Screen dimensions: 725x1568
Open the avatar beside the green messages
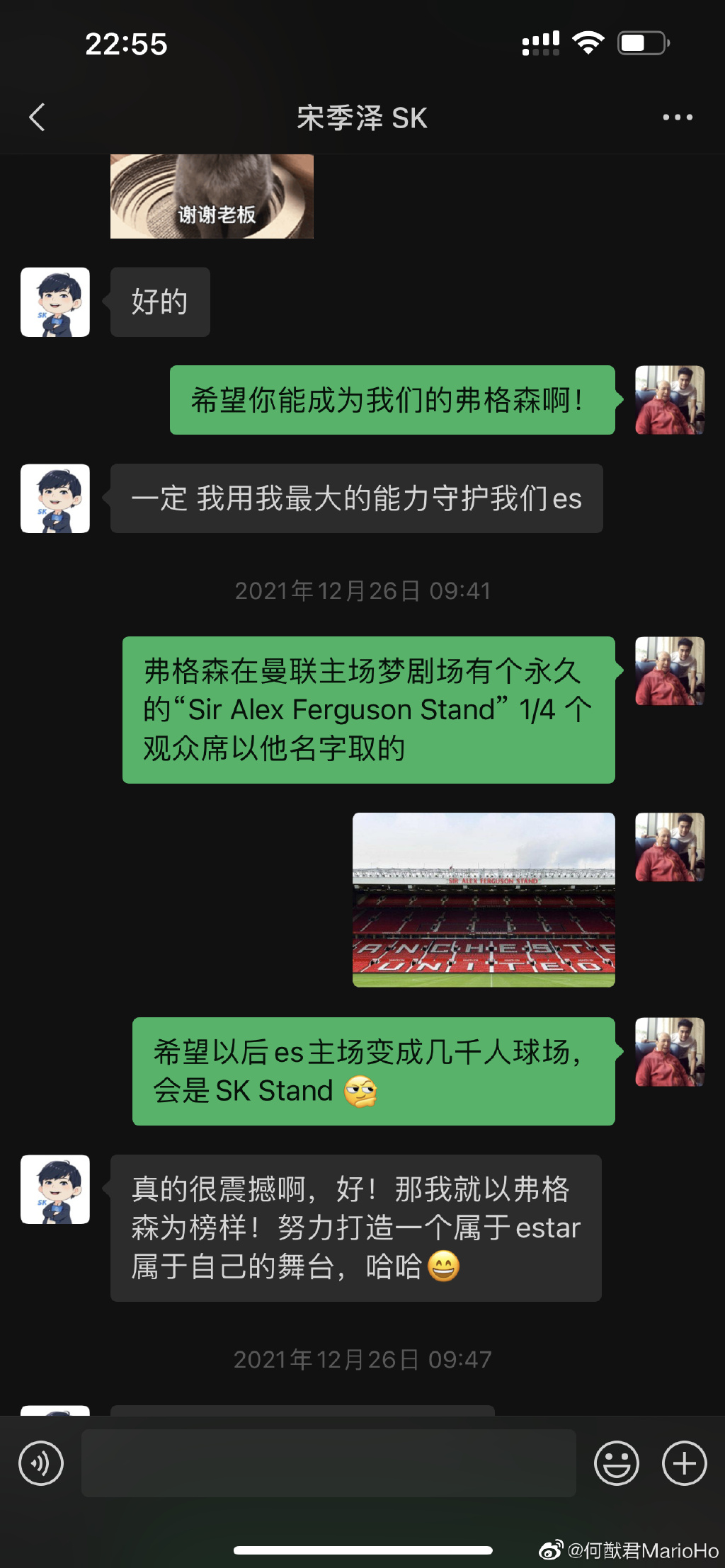tap(670, 401)
